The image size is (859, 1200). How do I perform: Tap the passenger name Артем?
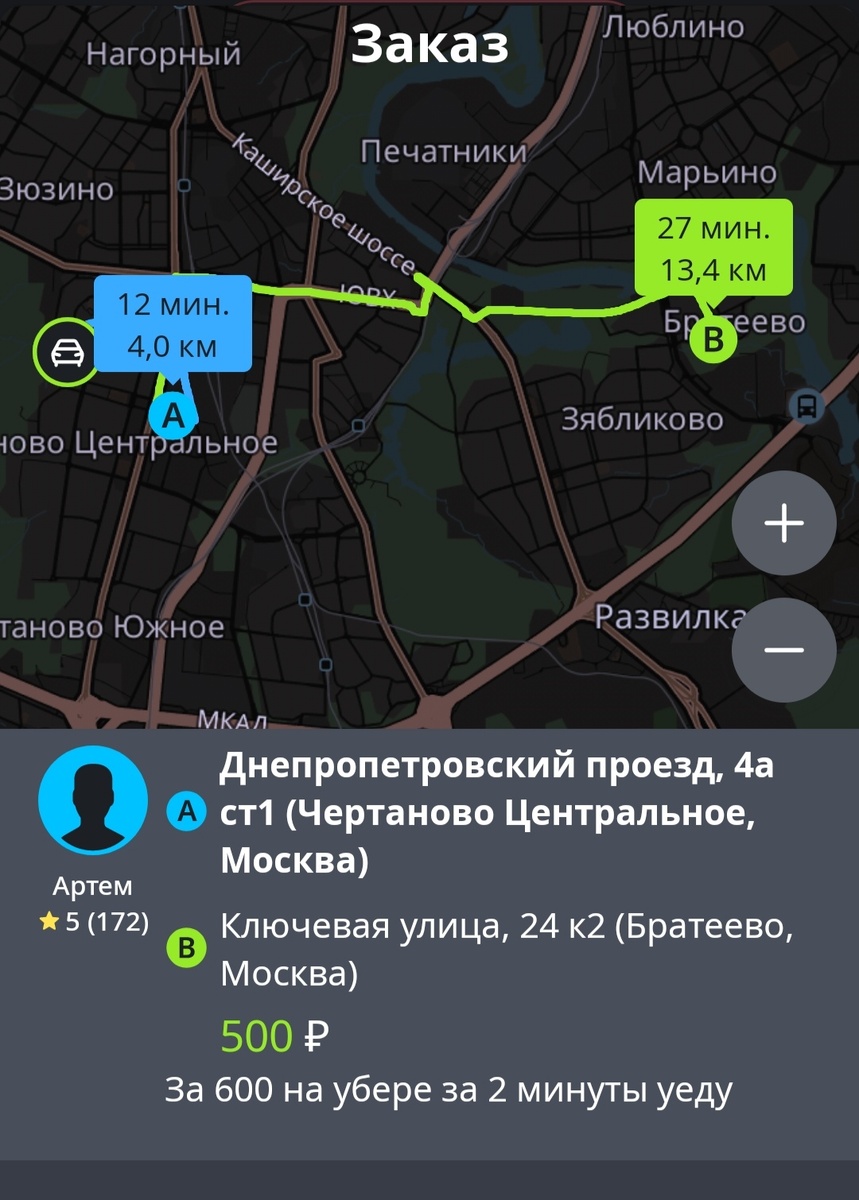92,885
